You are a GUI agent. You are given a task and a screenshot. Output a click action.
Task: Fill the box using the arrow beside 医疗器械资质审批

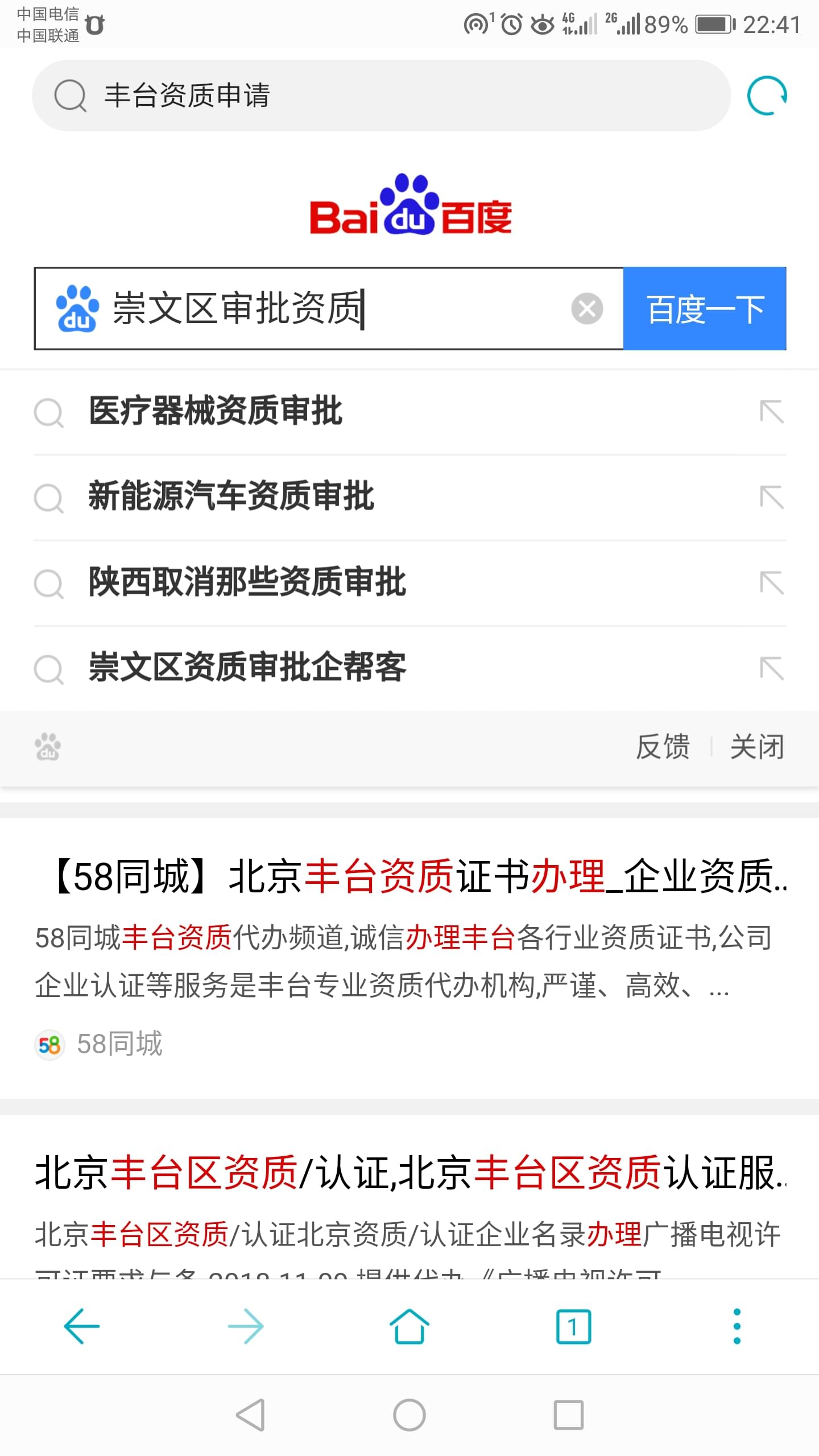[772, 412]
